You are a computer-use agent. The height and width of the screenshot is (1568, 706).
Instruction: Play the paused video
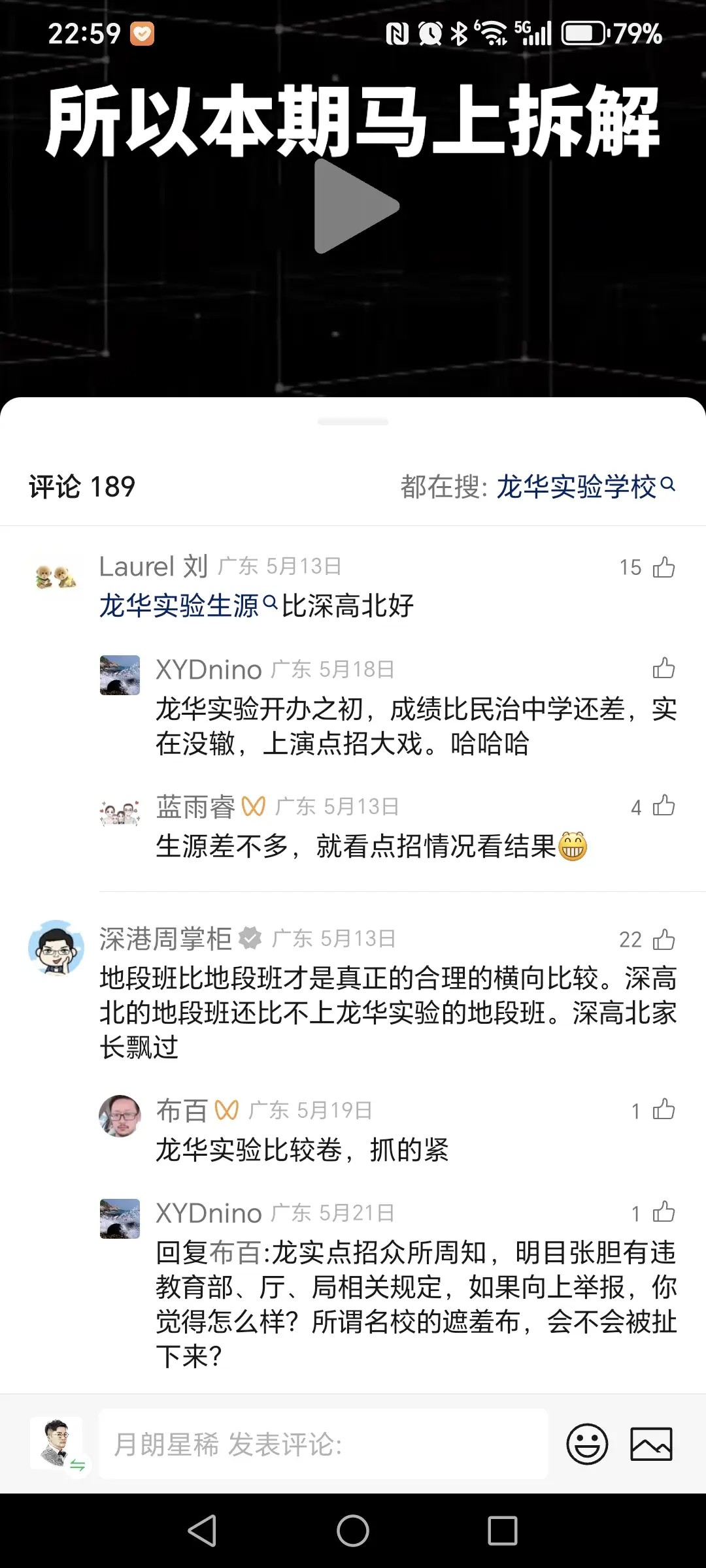354,206
